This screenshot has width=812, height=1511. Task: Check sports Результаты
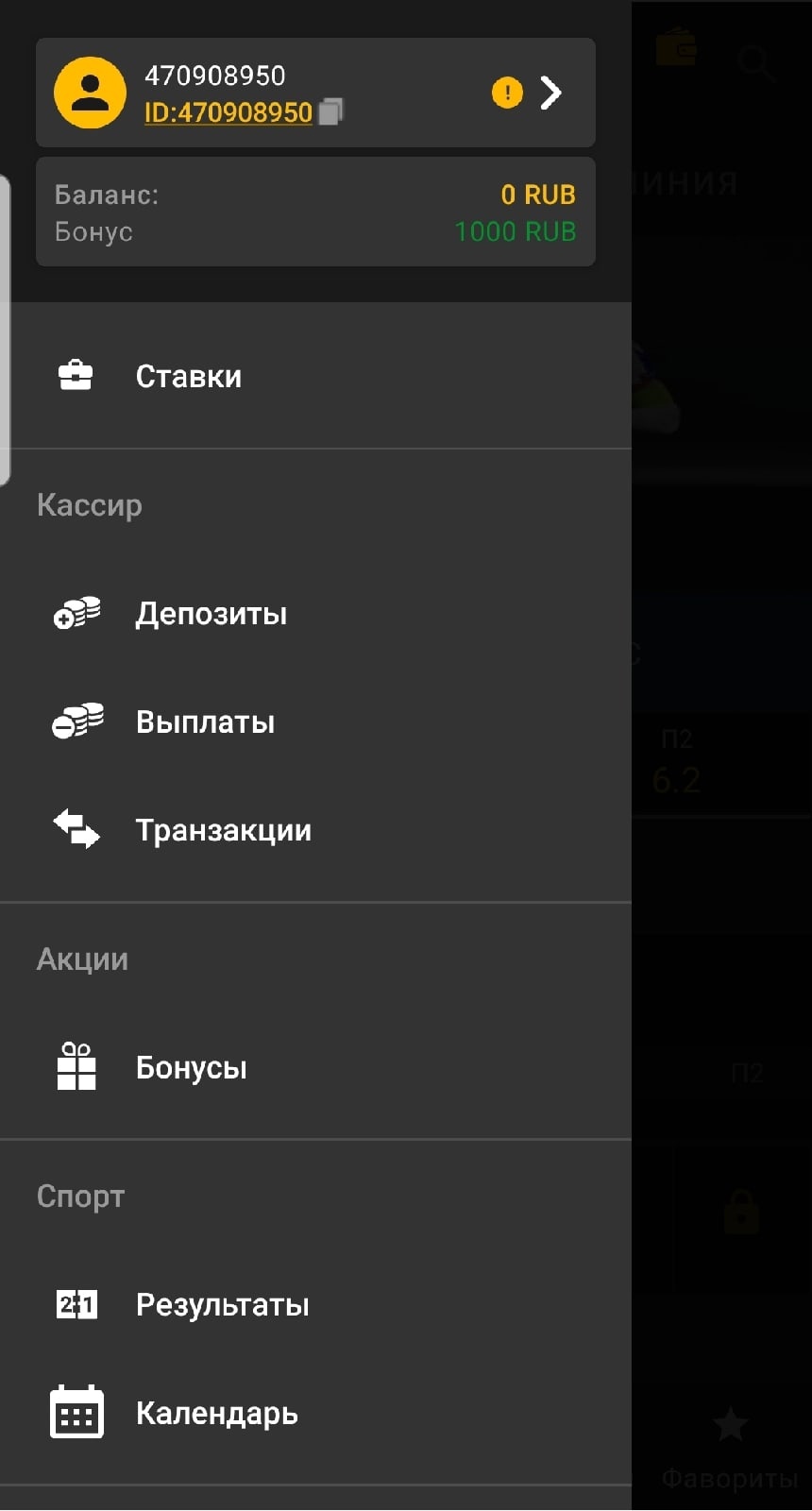[x=222, y=1304]
